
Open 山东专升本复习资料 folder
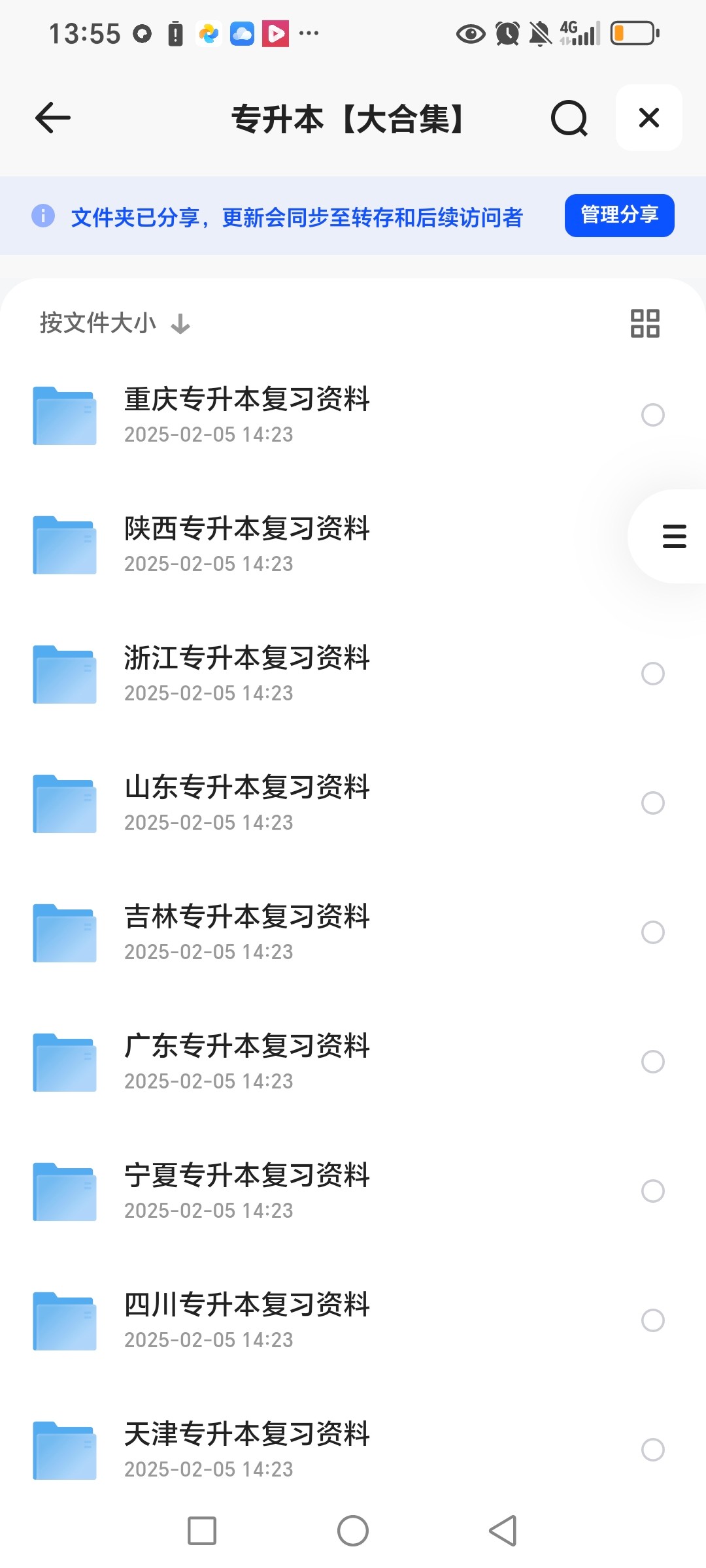(353, 803)
